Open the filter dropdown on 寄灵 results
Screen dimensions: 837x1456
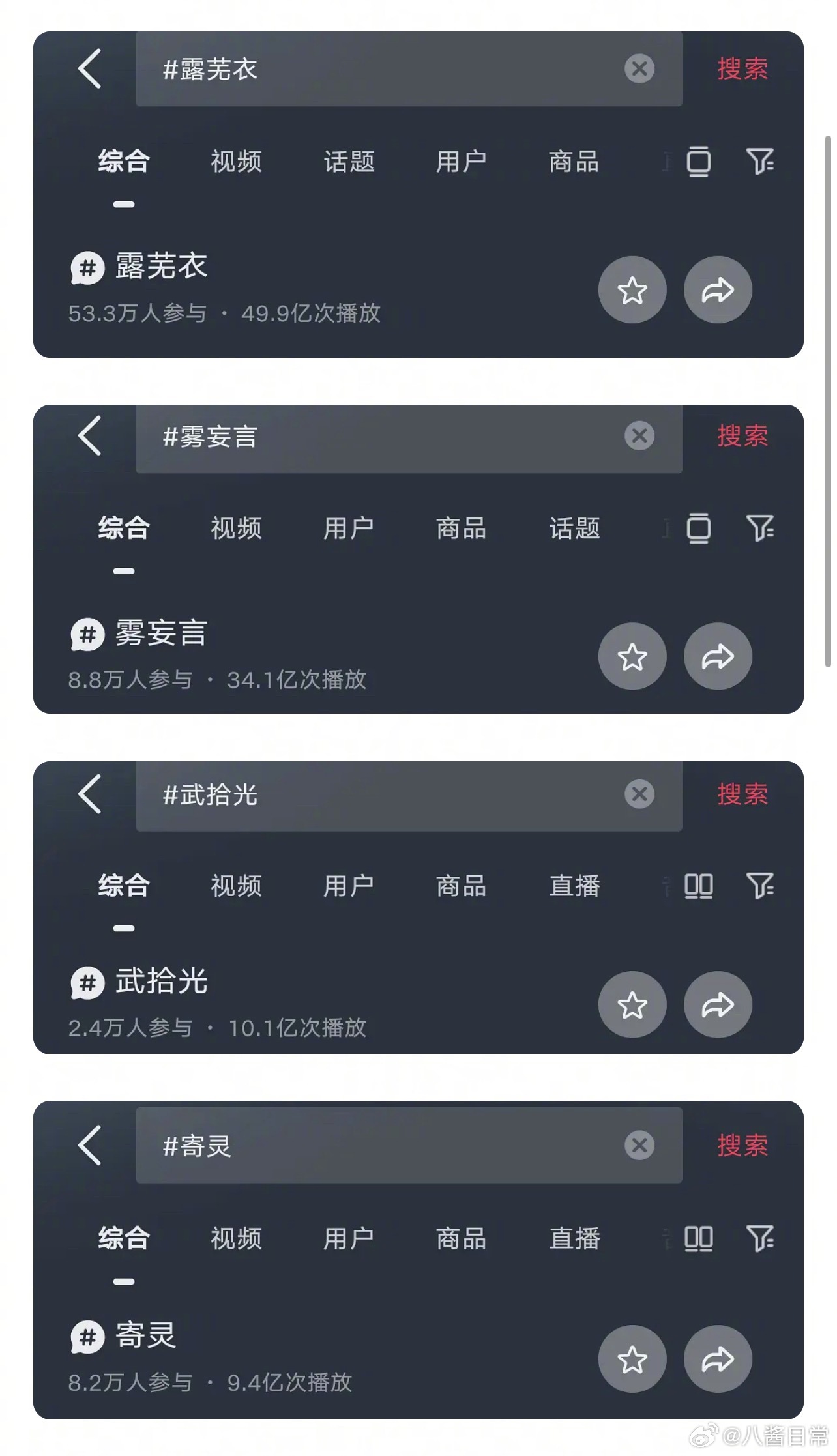pos(760,1238)
